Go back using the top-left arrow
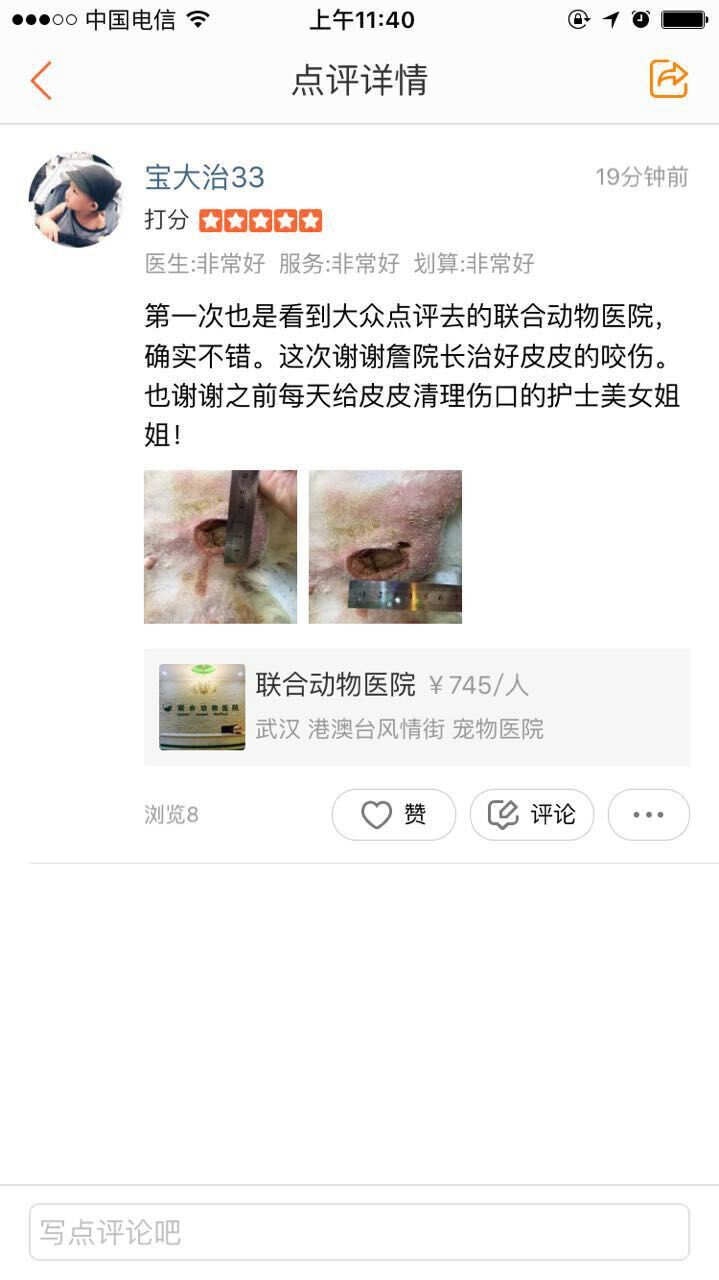 tap(41, 80)
